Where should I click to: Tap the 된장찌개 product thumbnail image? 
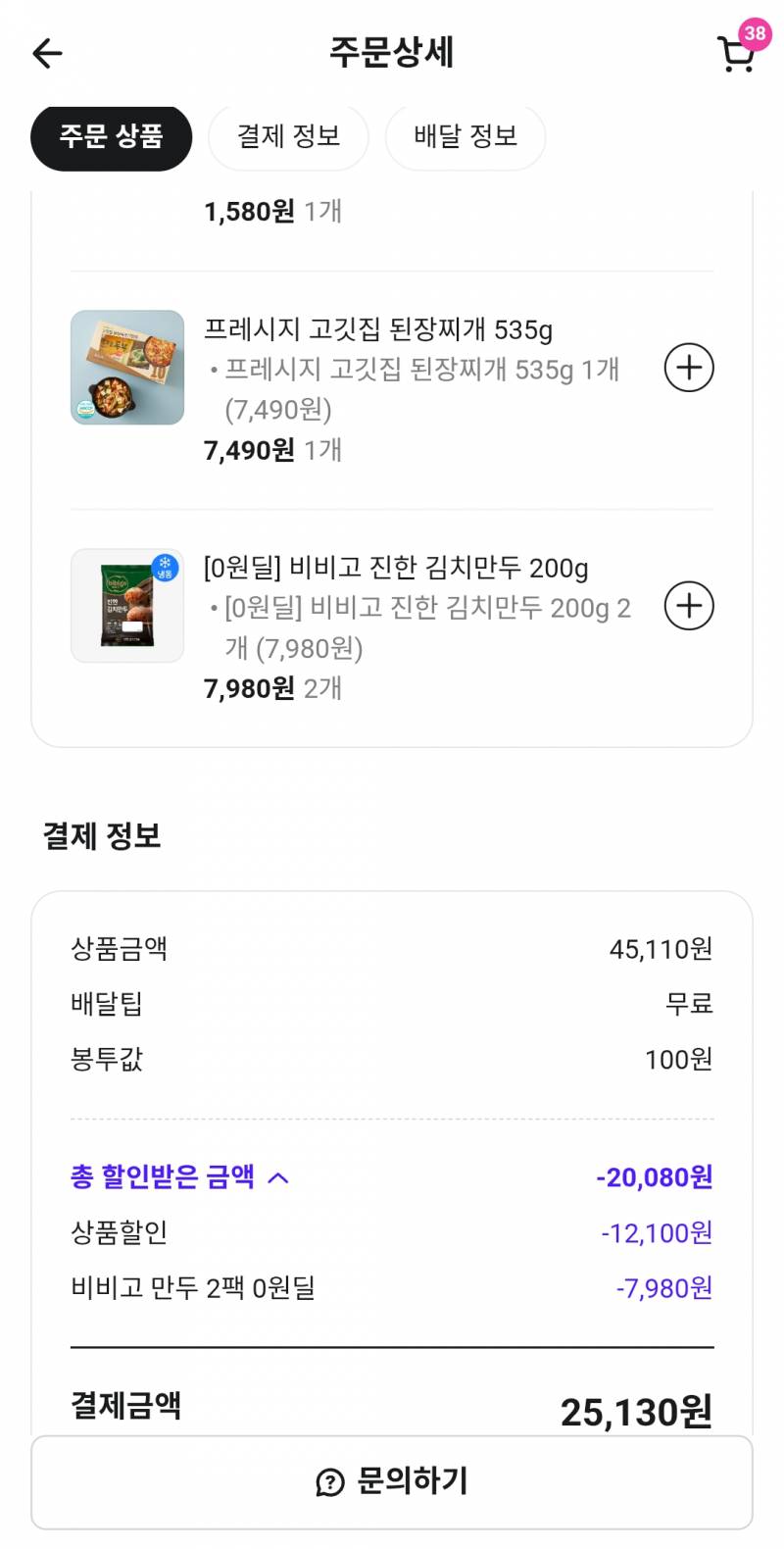pyautogui.click(x=127, y=369)
